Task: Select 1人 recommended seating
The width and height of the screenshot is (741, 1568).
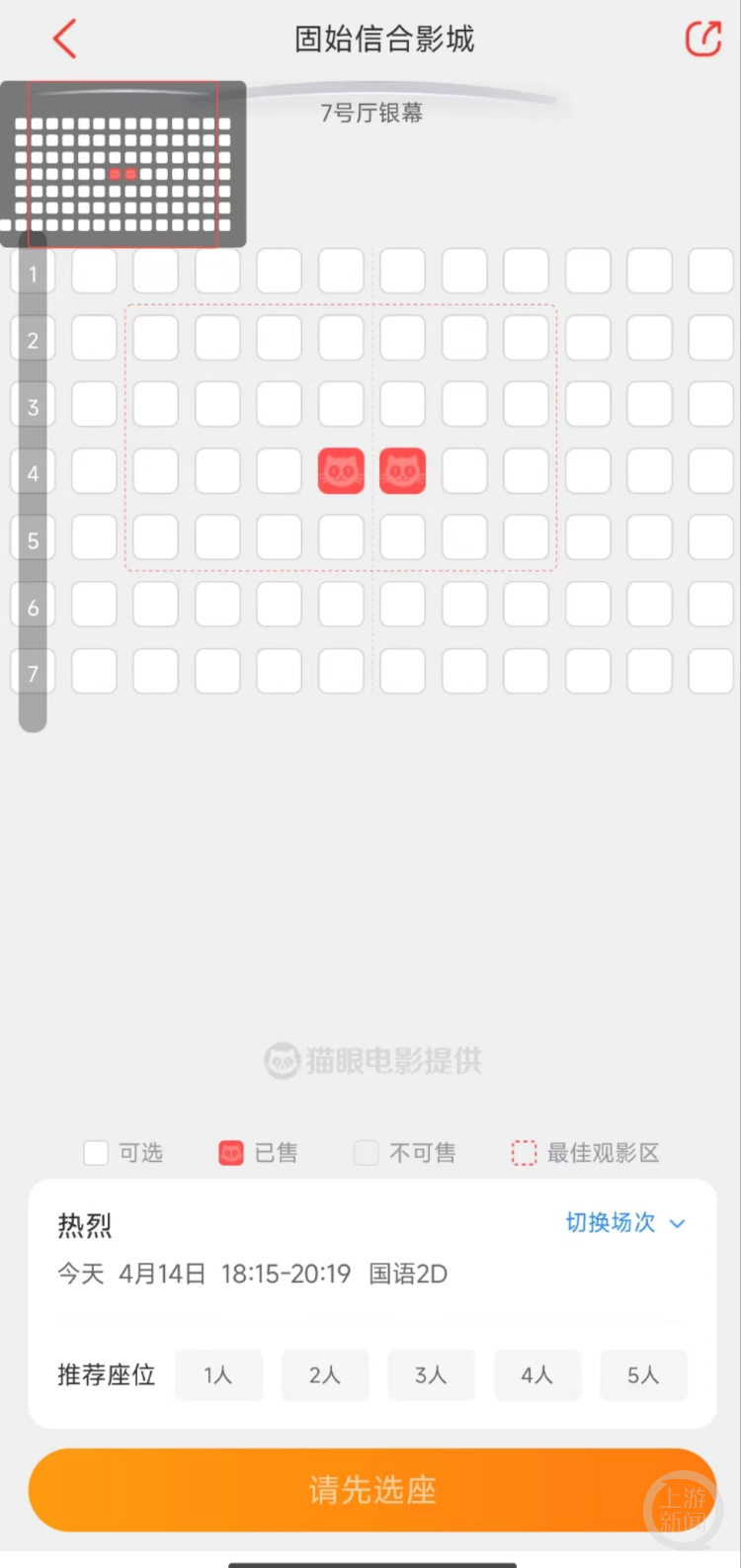Action: click(x=218, y=1374)
